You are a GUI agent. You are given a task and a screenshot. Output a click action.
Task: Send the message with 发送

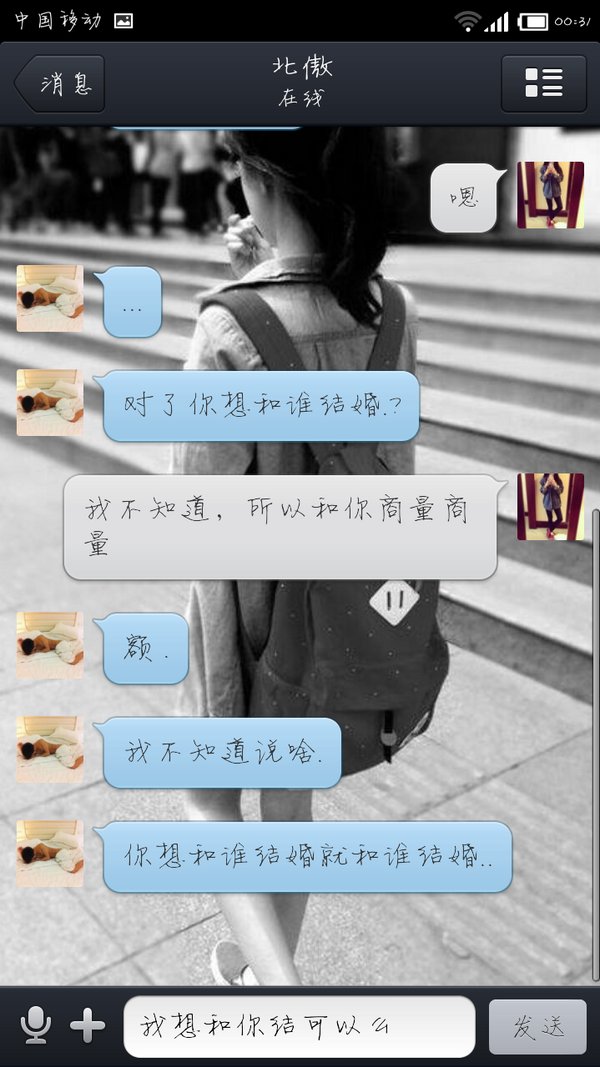(537, 1026)
